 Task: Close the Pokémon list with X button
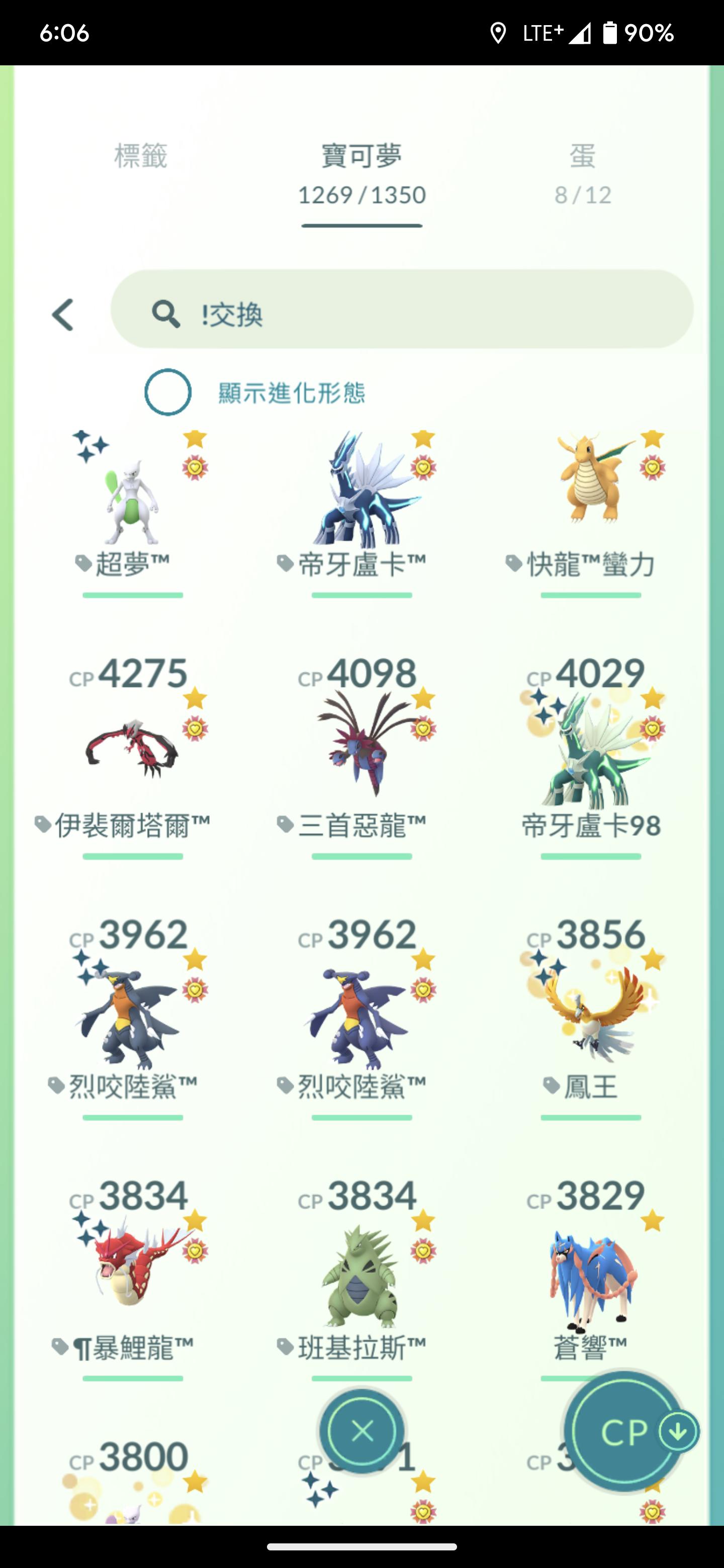click(363, 1432)
